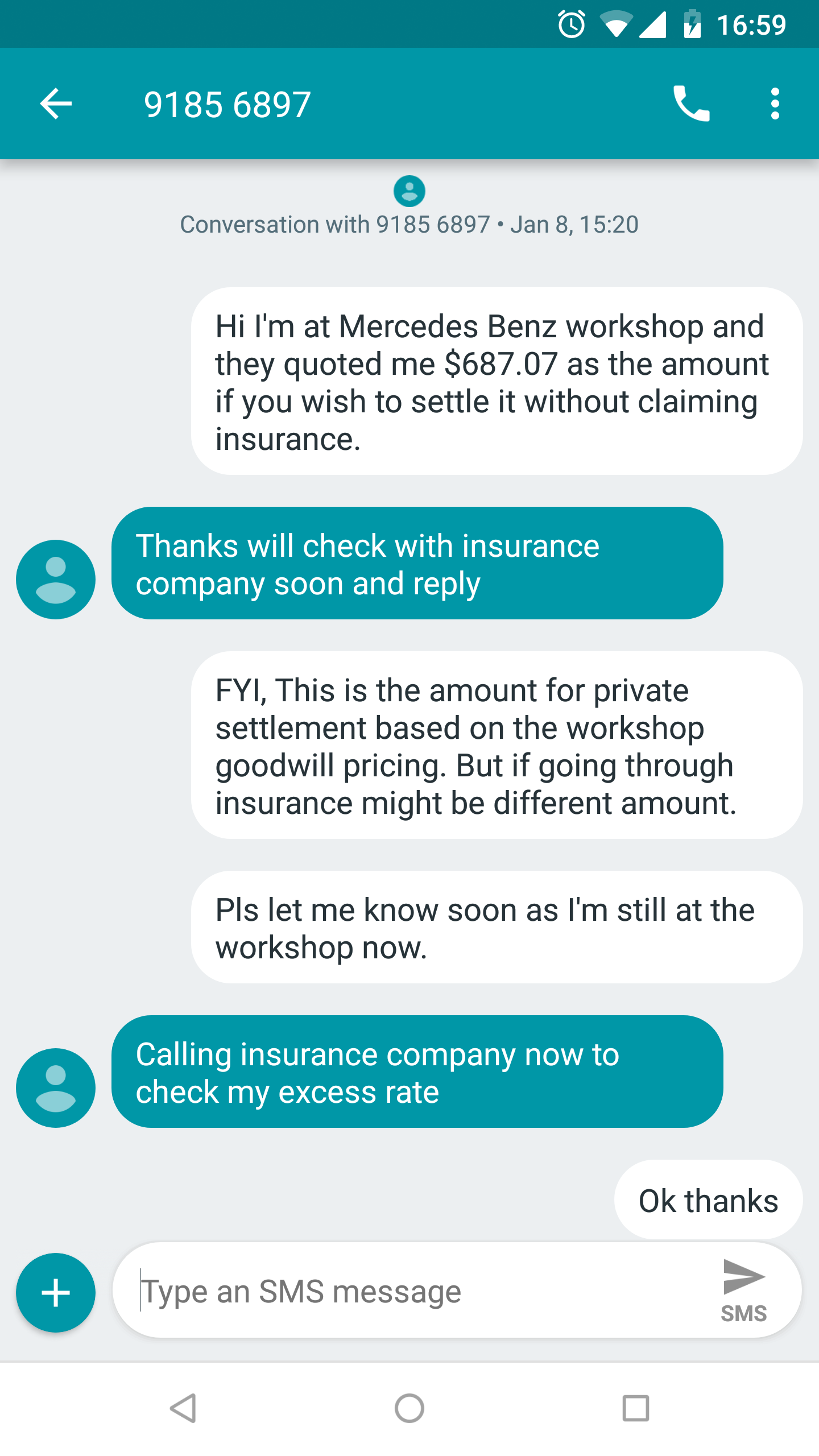Tap the system home button

point(409,1408)
